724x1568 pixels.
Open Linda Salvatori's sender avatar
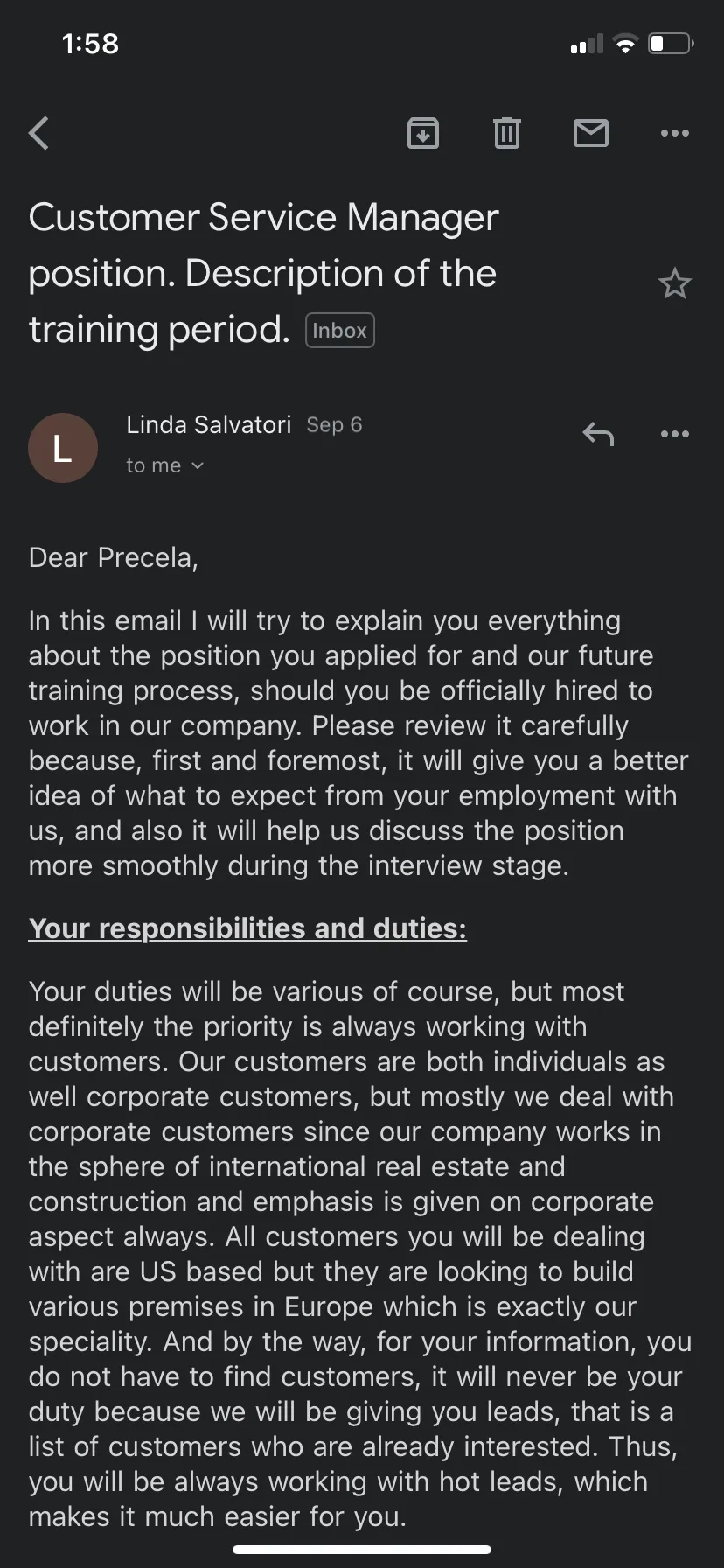[63, 448]
